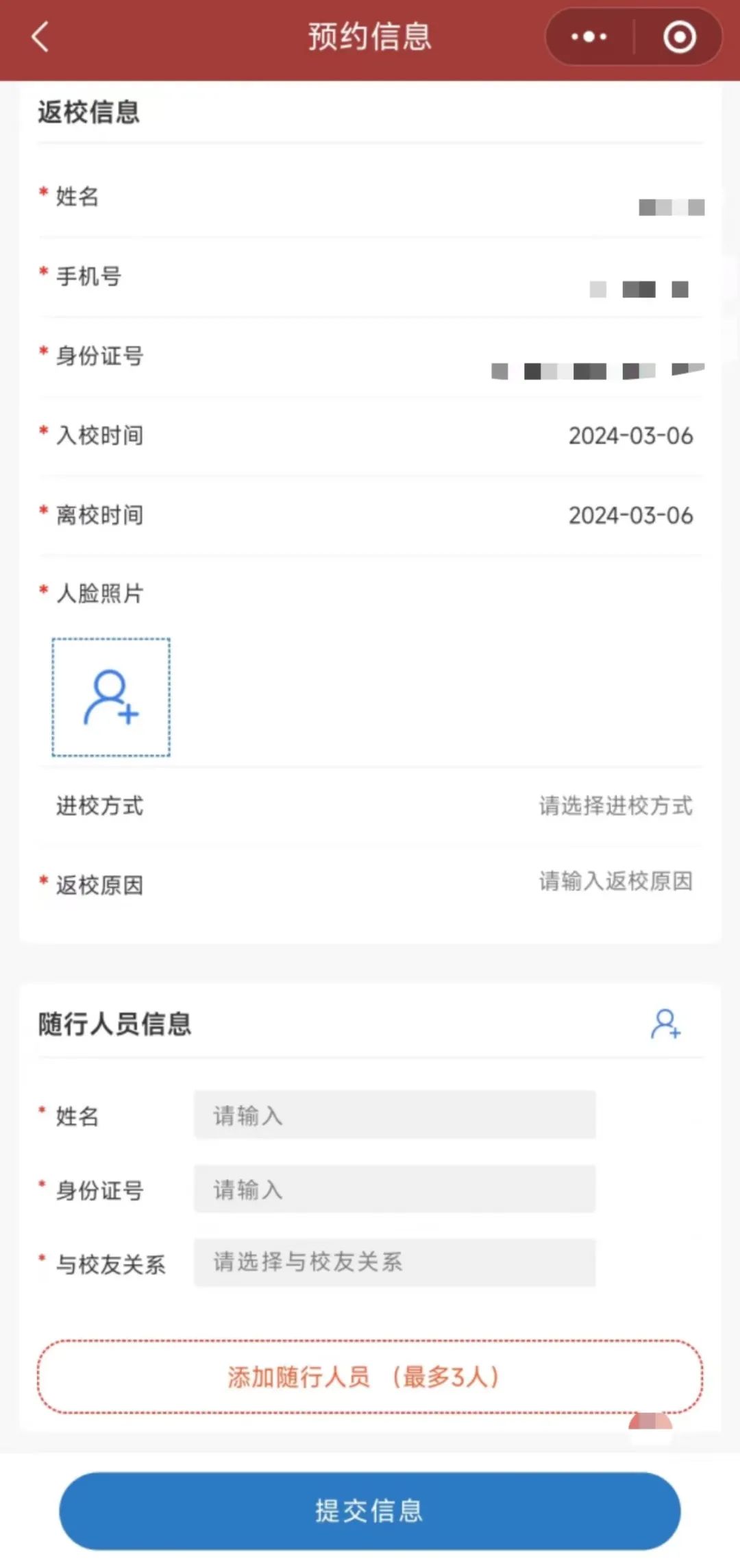Upload a 人脸照片 face photo
This screenshot has width=740, height=1568.
tap(111, 697)
